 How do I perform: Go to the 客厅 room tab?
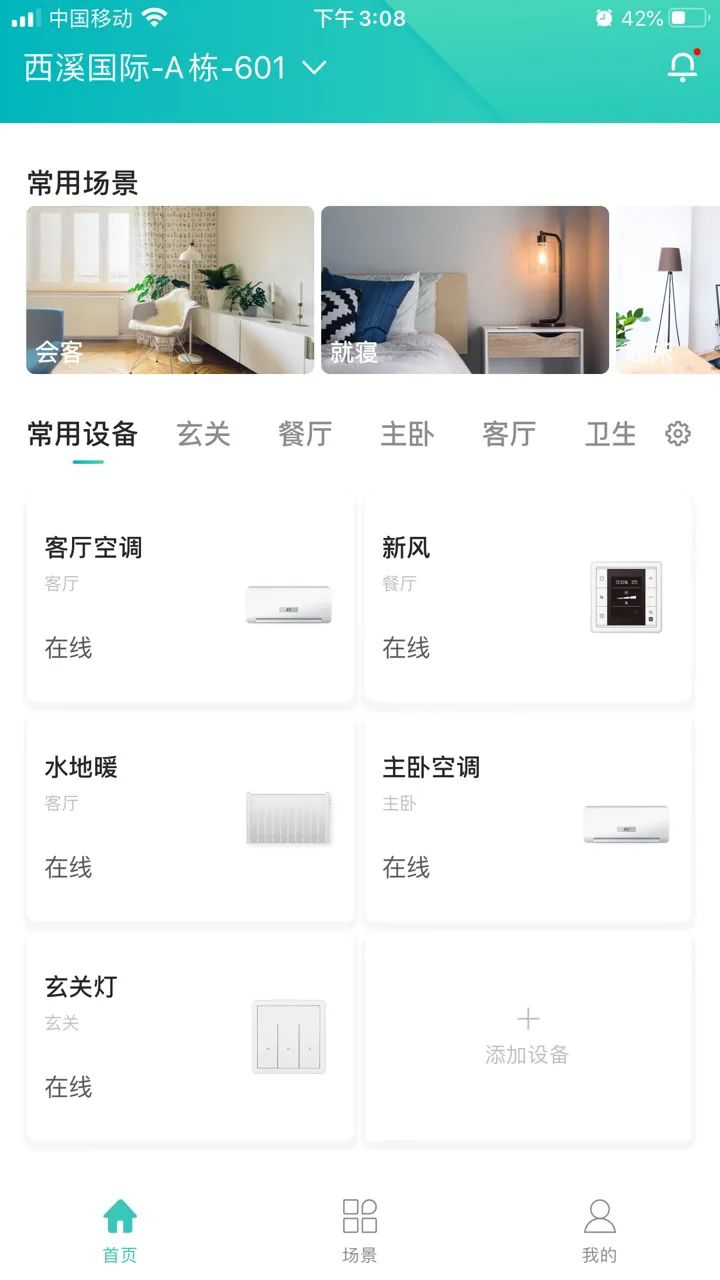tap(510, 434)
